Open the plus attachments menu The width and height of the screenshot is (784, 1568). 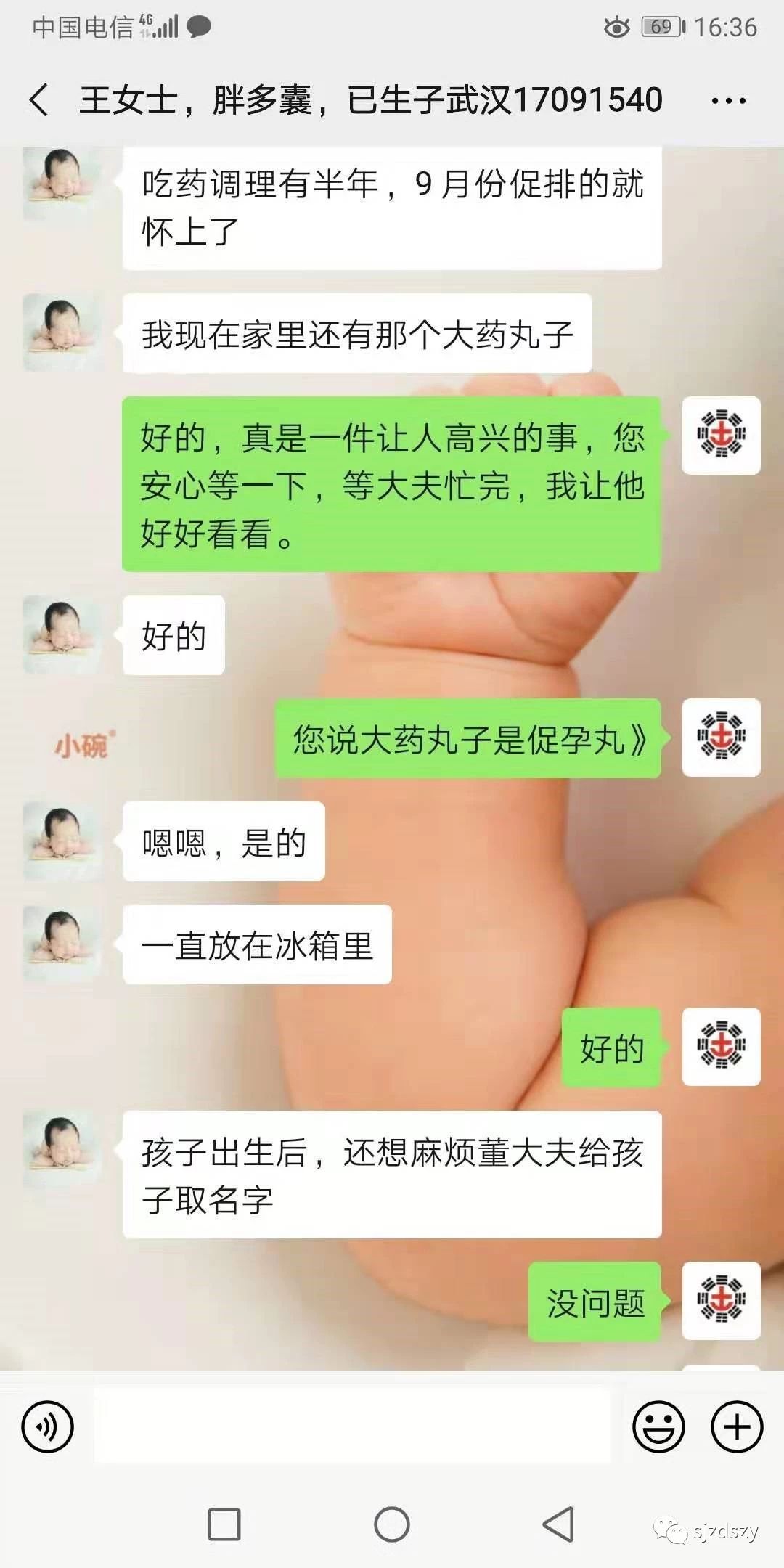[737, 1426]
